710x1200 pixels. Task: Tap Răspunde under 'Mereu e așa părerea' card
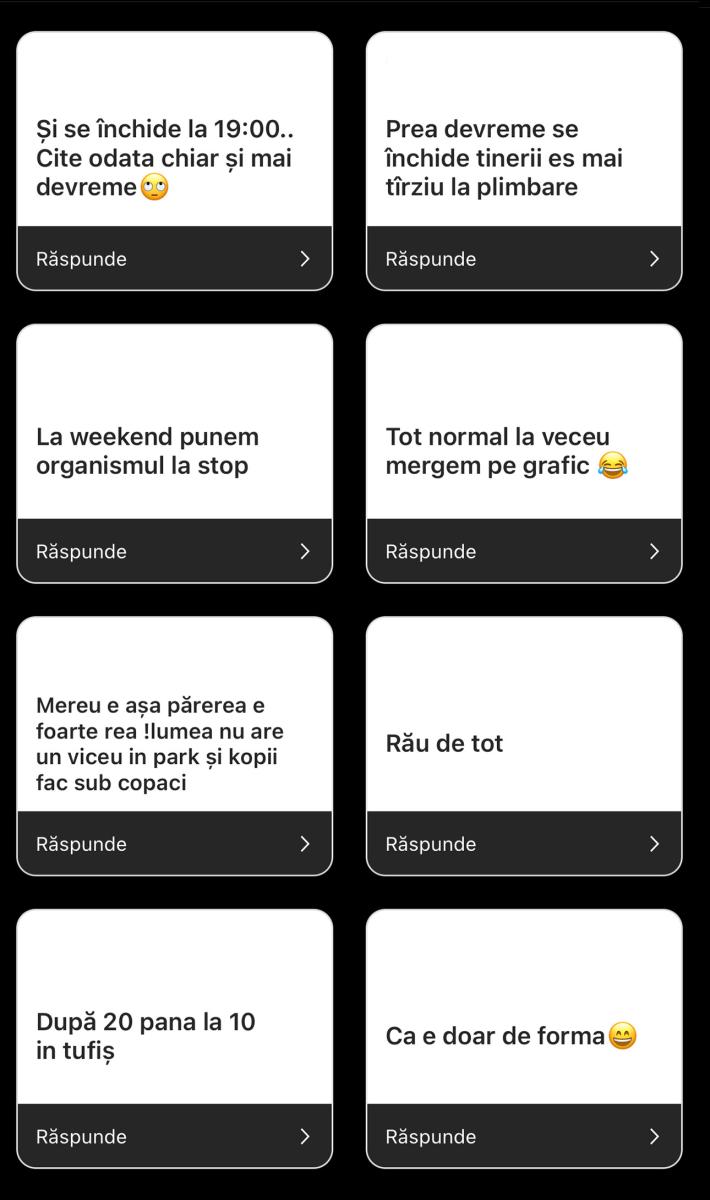click(x=174, y=844)
